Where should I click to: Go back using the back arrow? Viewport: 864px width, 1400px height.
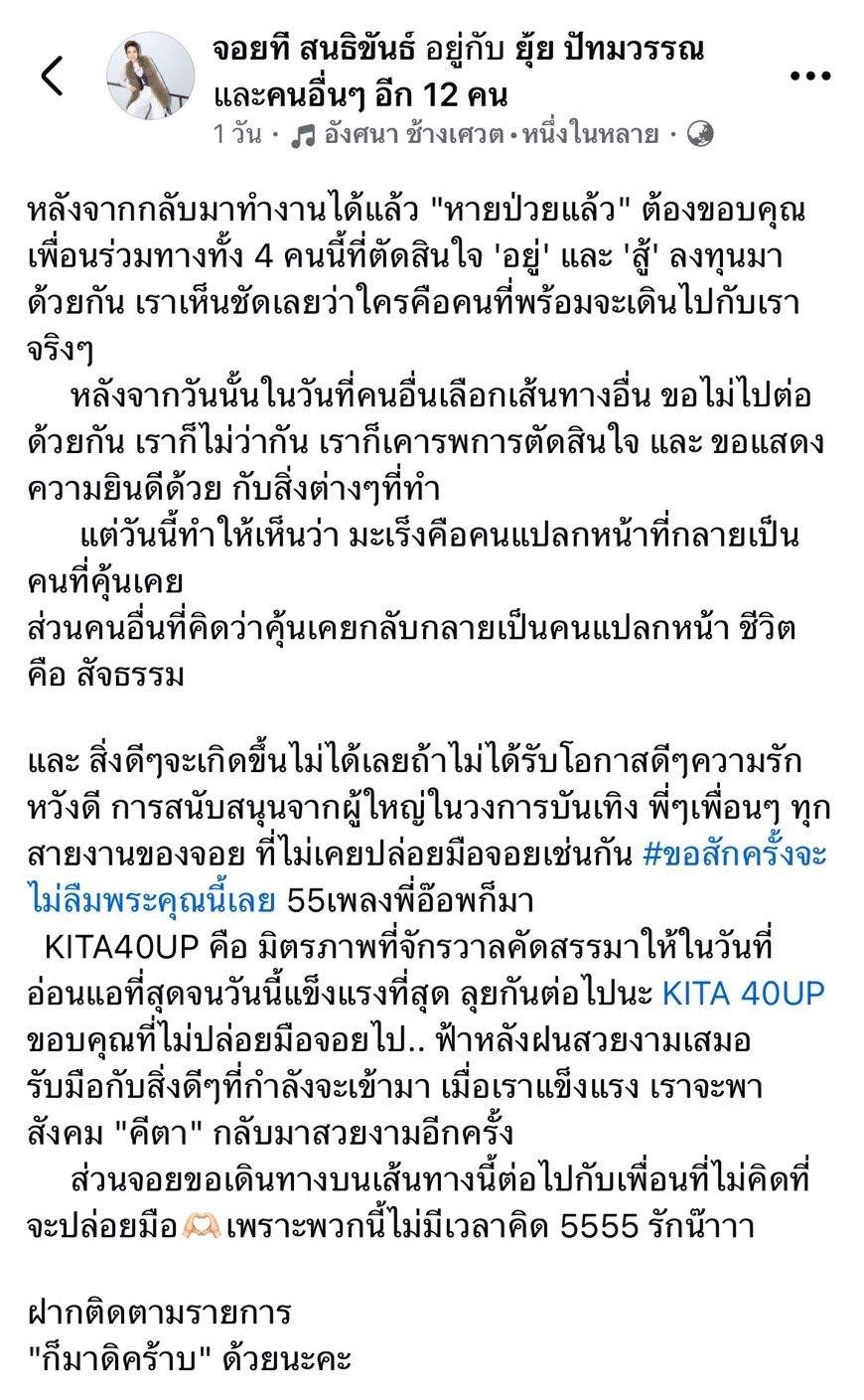point(53,77)
